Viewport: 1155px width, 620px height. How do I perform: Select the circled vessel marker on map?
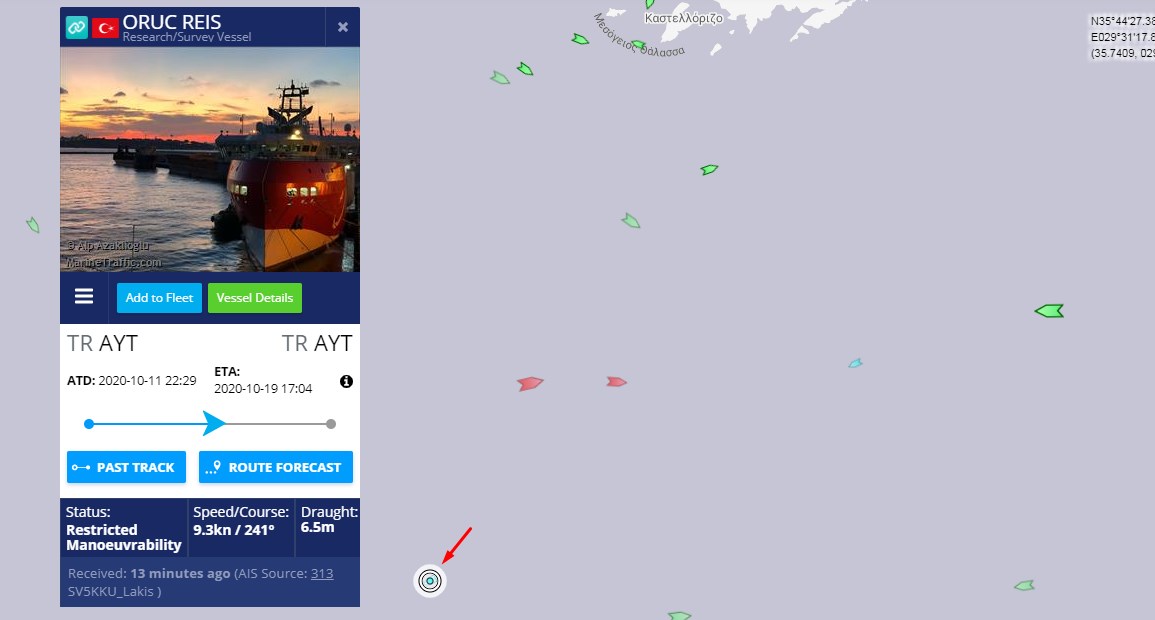tap(430, 580)
